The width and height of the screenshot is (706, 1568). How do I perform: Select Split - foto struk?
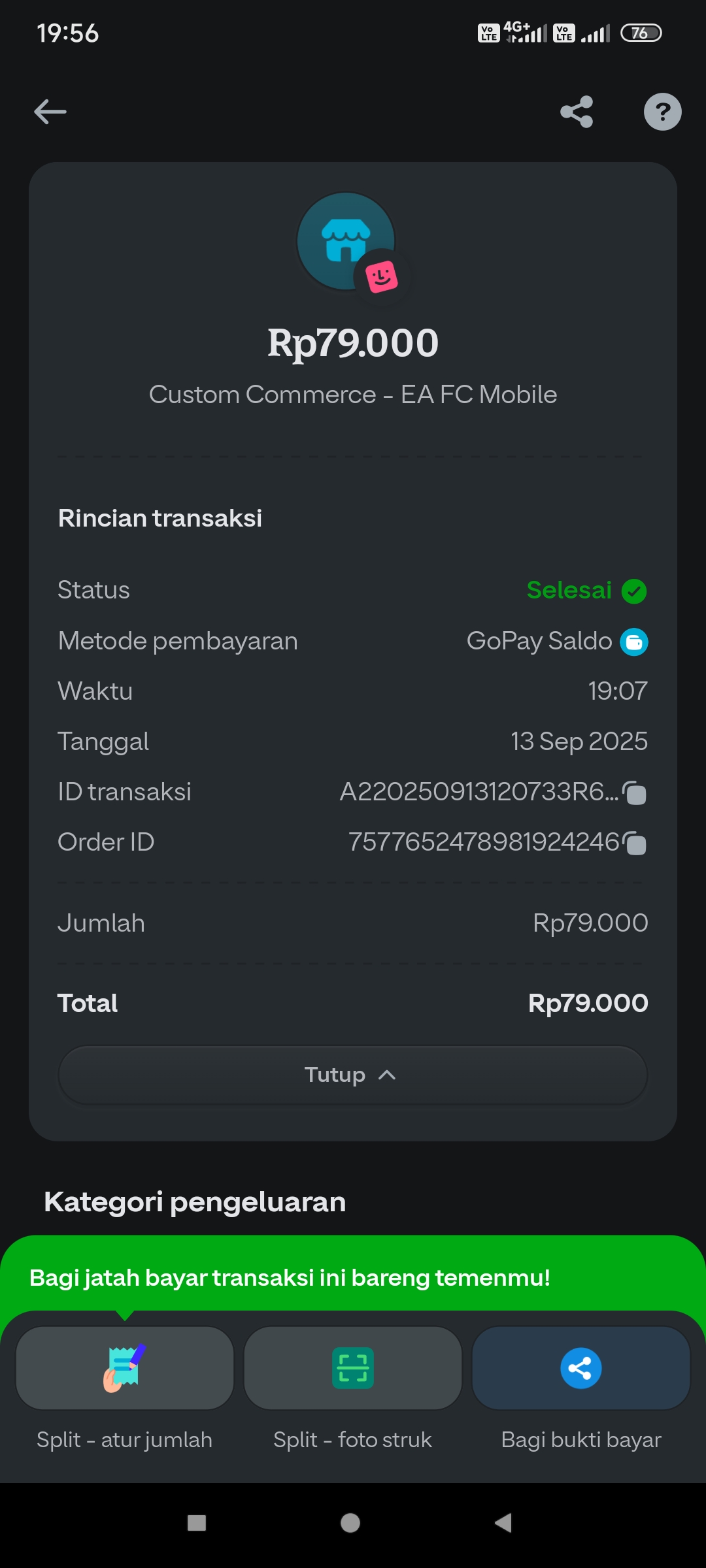(353, 1368)
